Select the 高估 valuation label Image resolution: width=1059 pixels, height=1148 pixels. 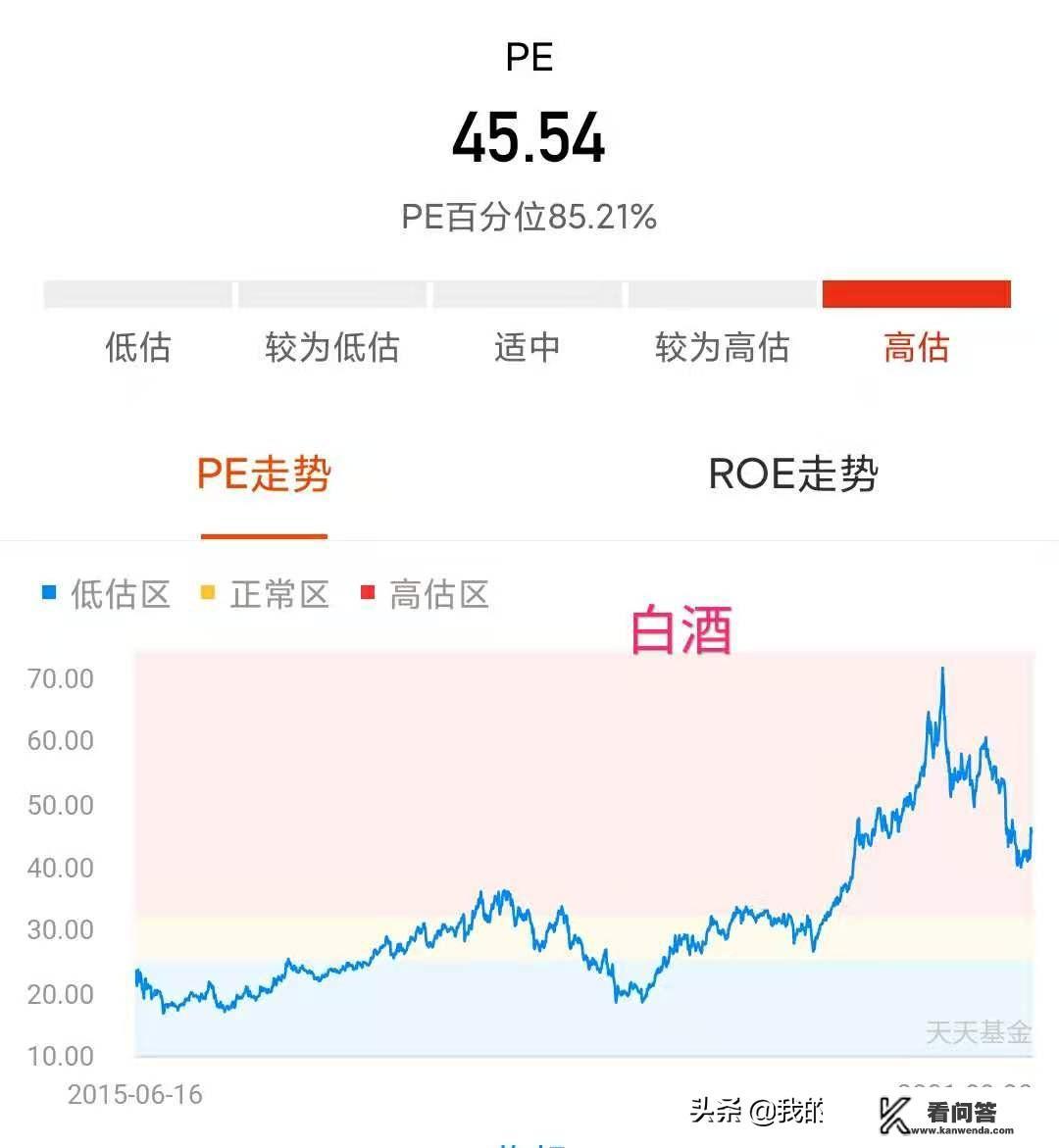point(915,347)
